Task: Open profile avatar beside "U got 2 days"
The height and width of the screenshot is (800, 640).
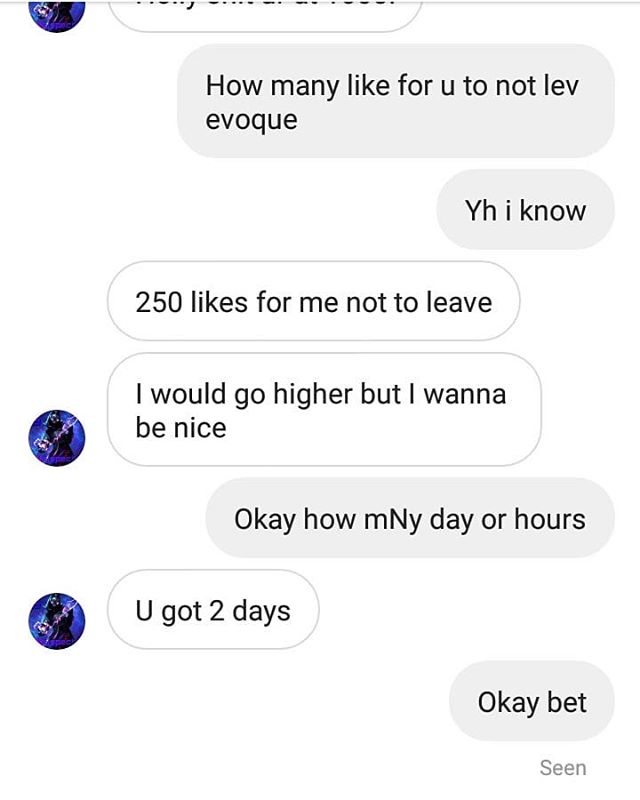Action: pos(57,621)
